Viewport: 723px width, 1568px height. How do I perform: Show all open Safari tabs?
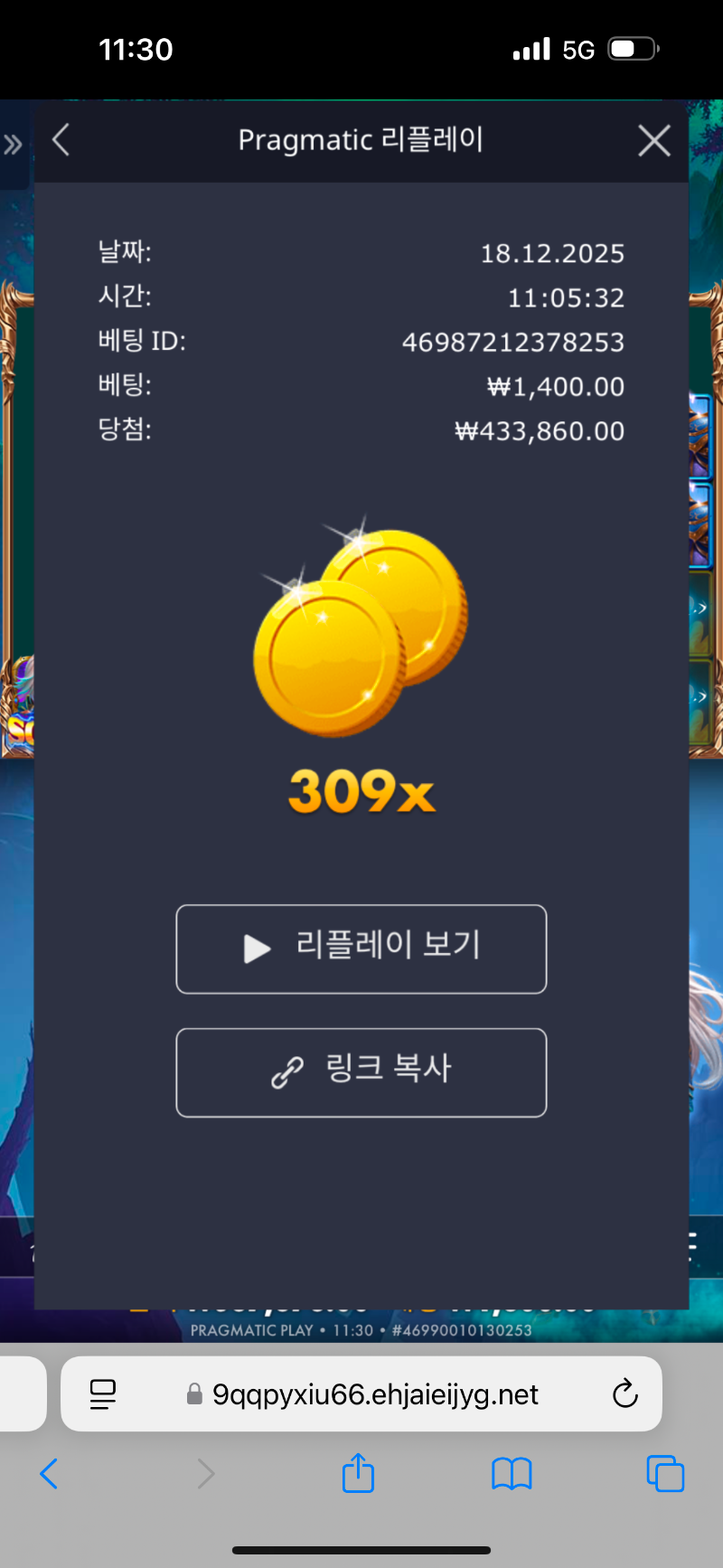pyautogui.click(x=665, y=1473)
